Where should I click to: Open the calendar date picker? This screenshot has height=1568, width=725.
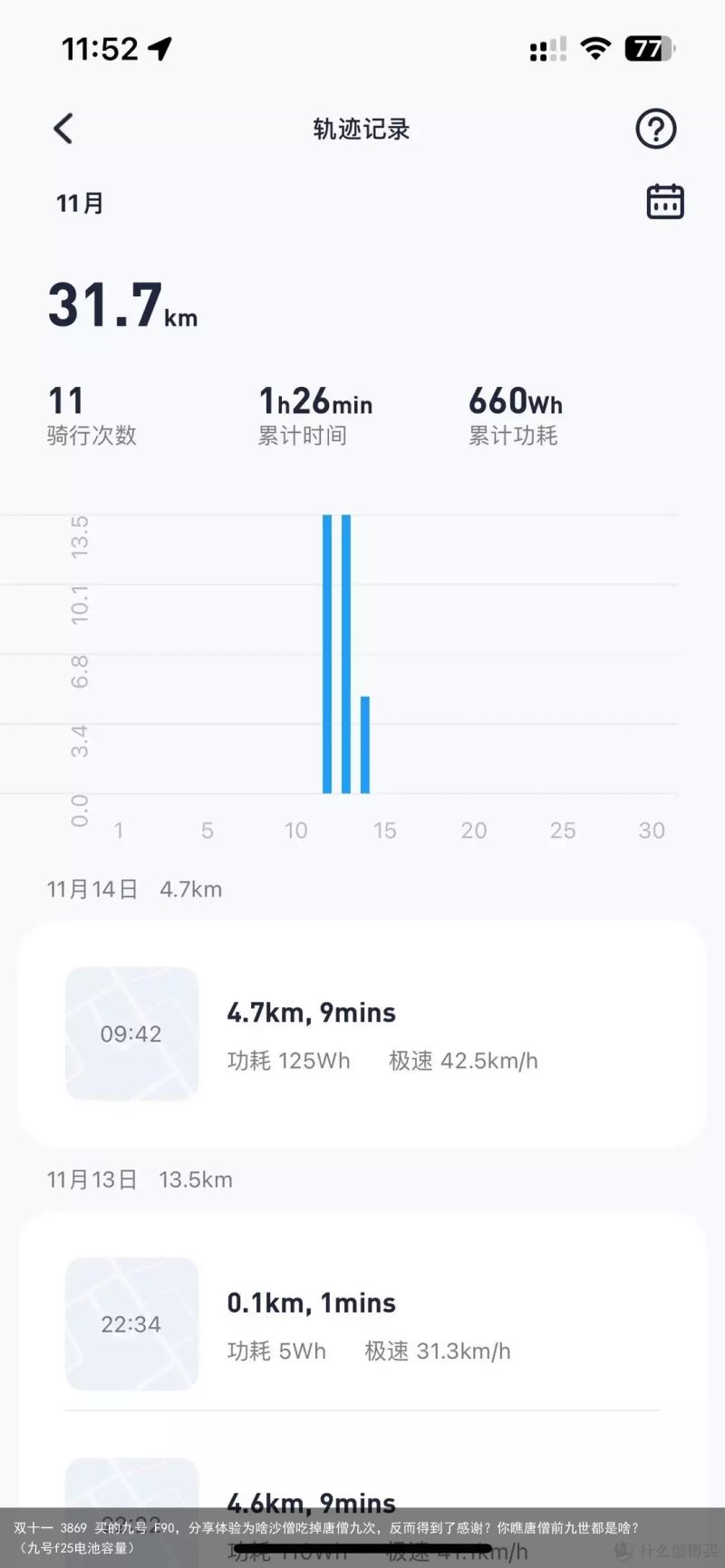664,201
